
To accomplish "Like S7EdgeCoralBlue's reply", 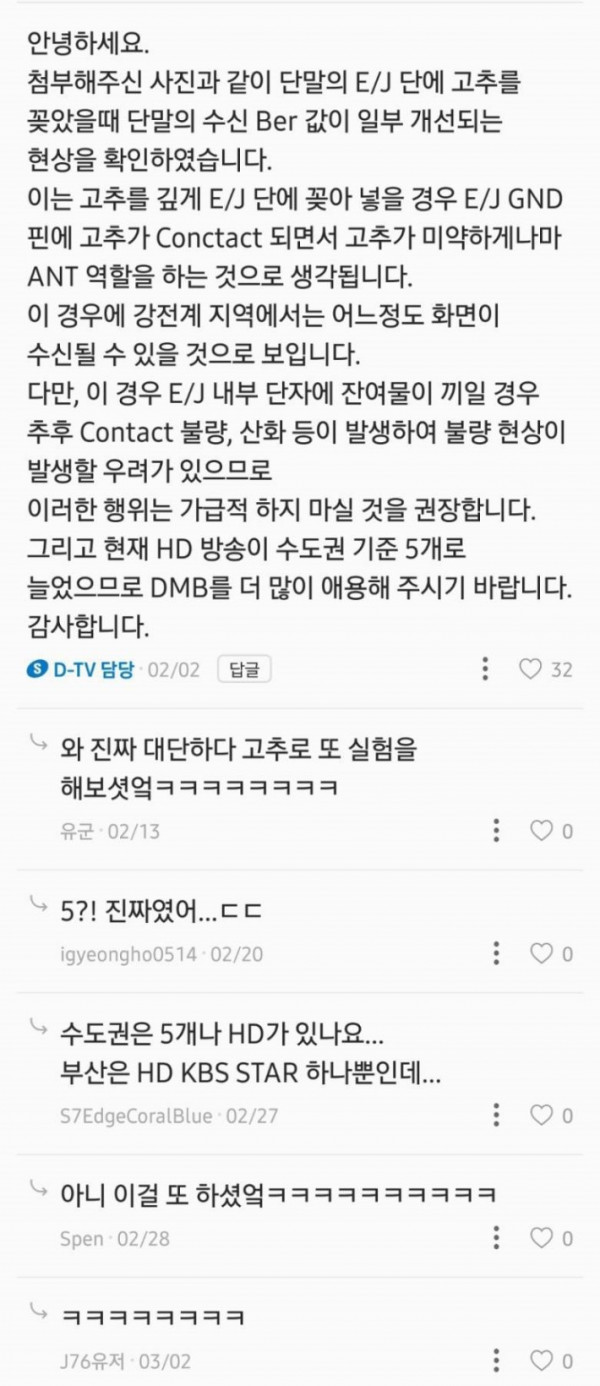I will 541,1115.
